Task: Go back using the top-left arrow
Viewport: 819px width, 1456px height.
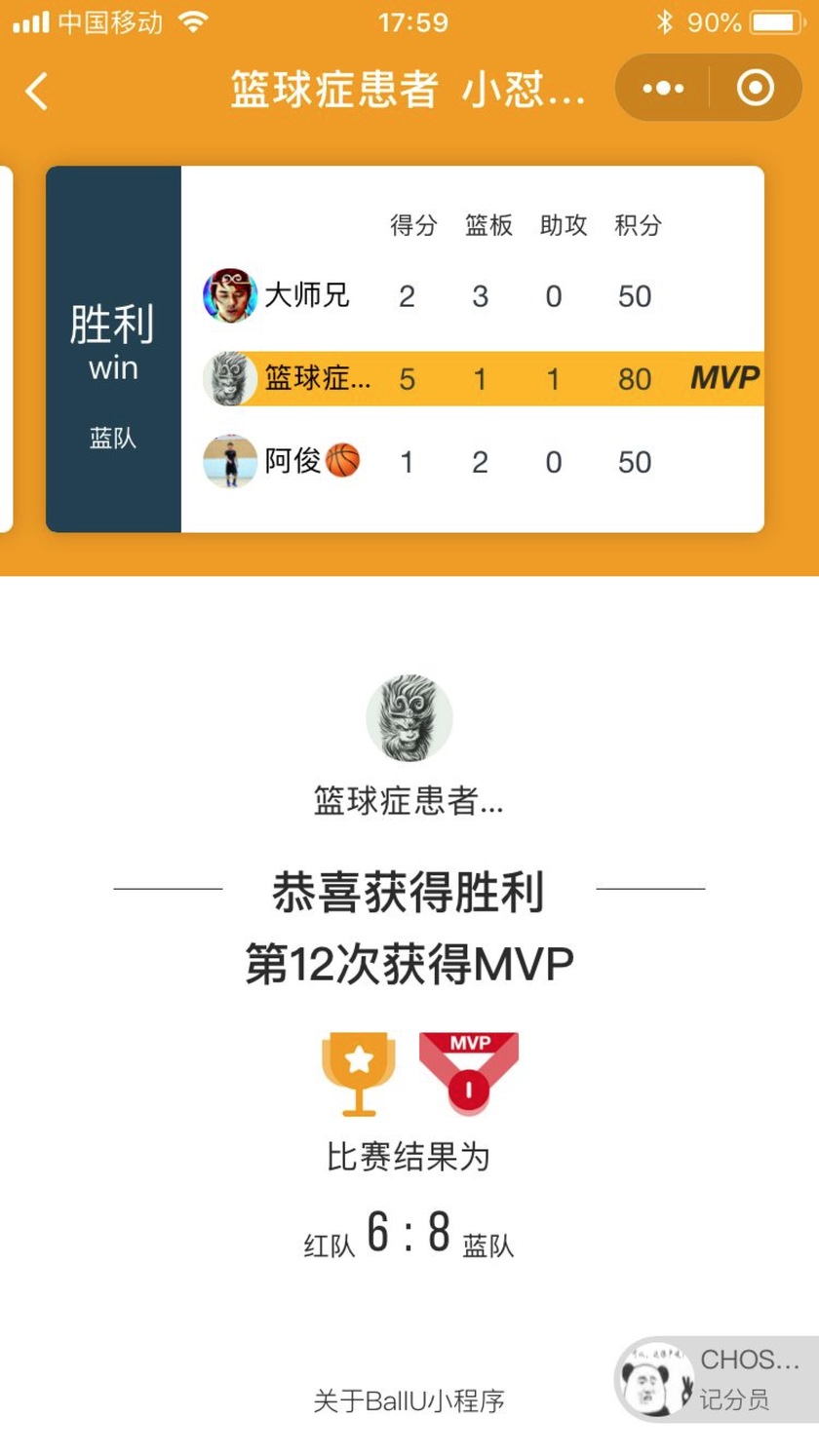Action: click(x=37, y=92)
